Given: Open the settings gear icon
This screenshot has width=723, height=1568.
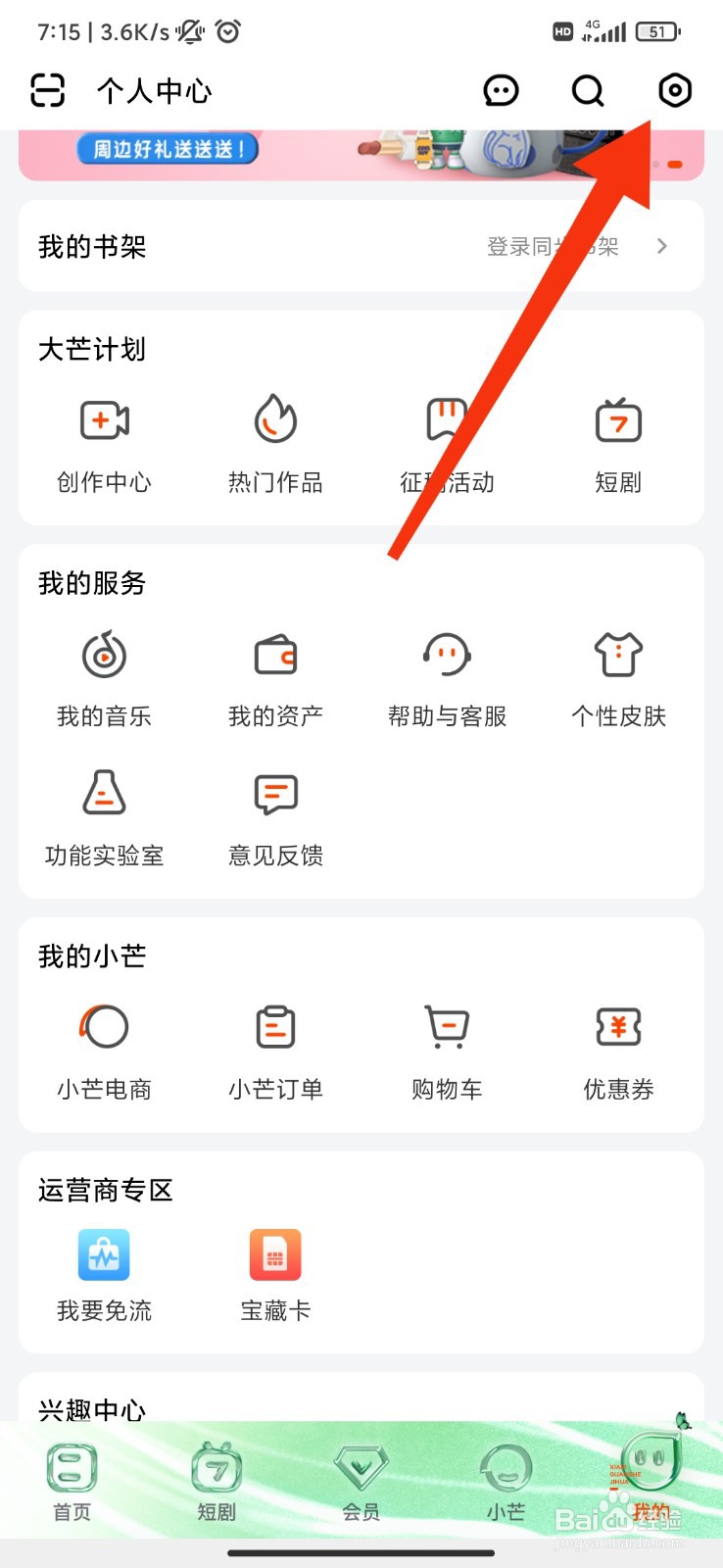Looking at the screenshot, I should [674, 90].
